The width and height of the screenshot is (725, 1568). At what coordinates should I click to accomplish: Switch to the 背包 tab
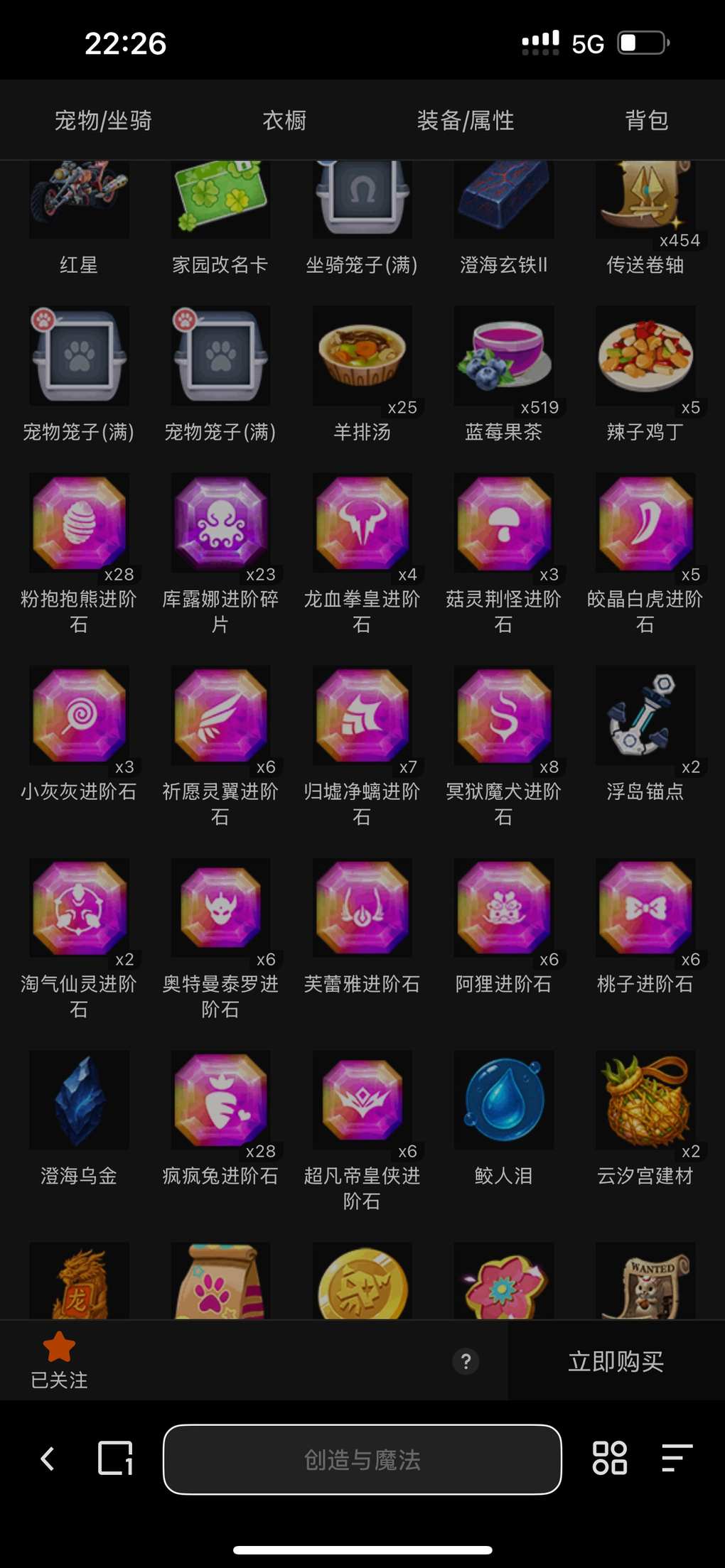[x=646, y=121]
